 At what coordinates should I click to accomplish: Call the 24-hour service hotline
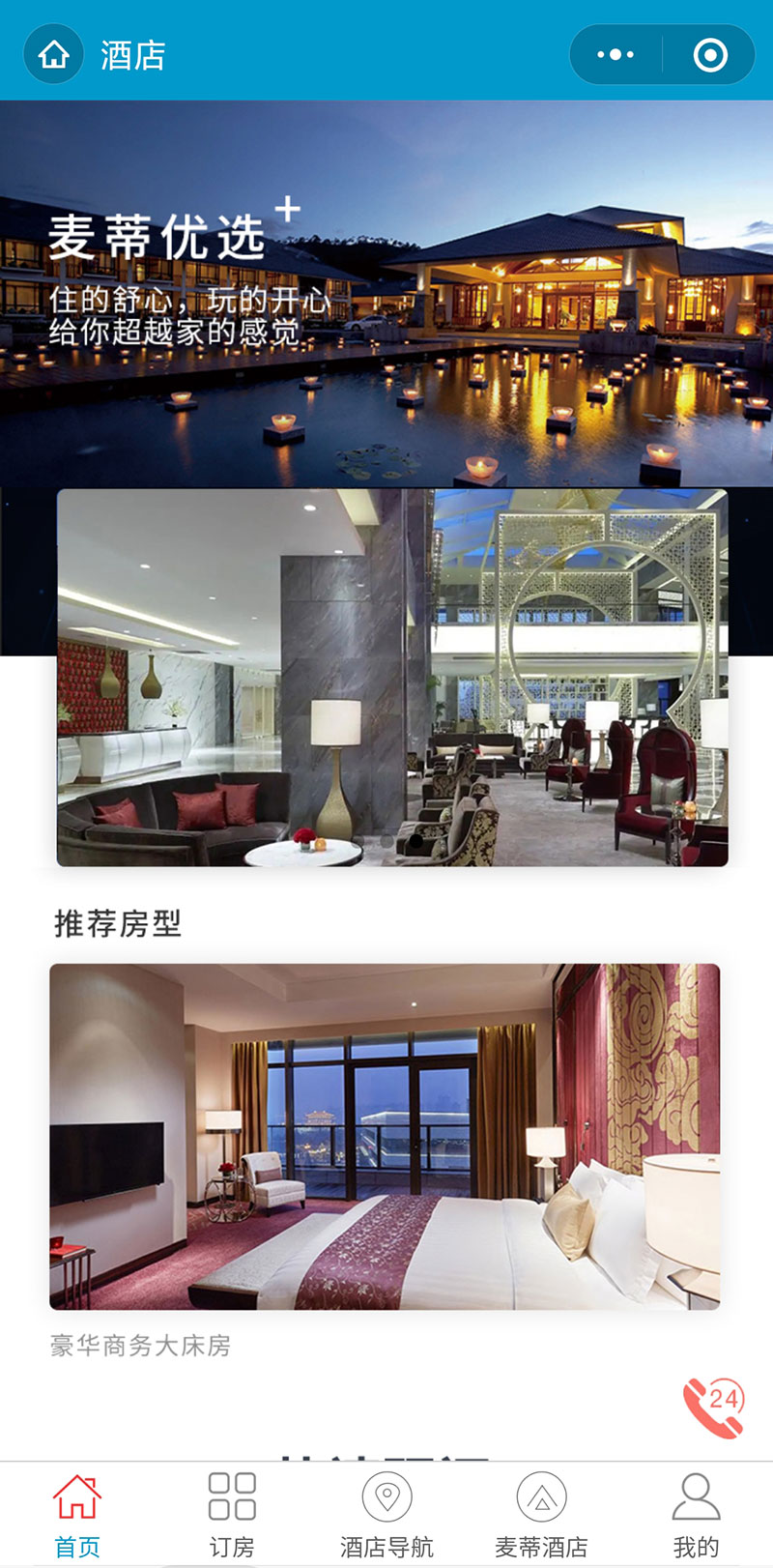pyautogui.click(x=714, y=1407)
